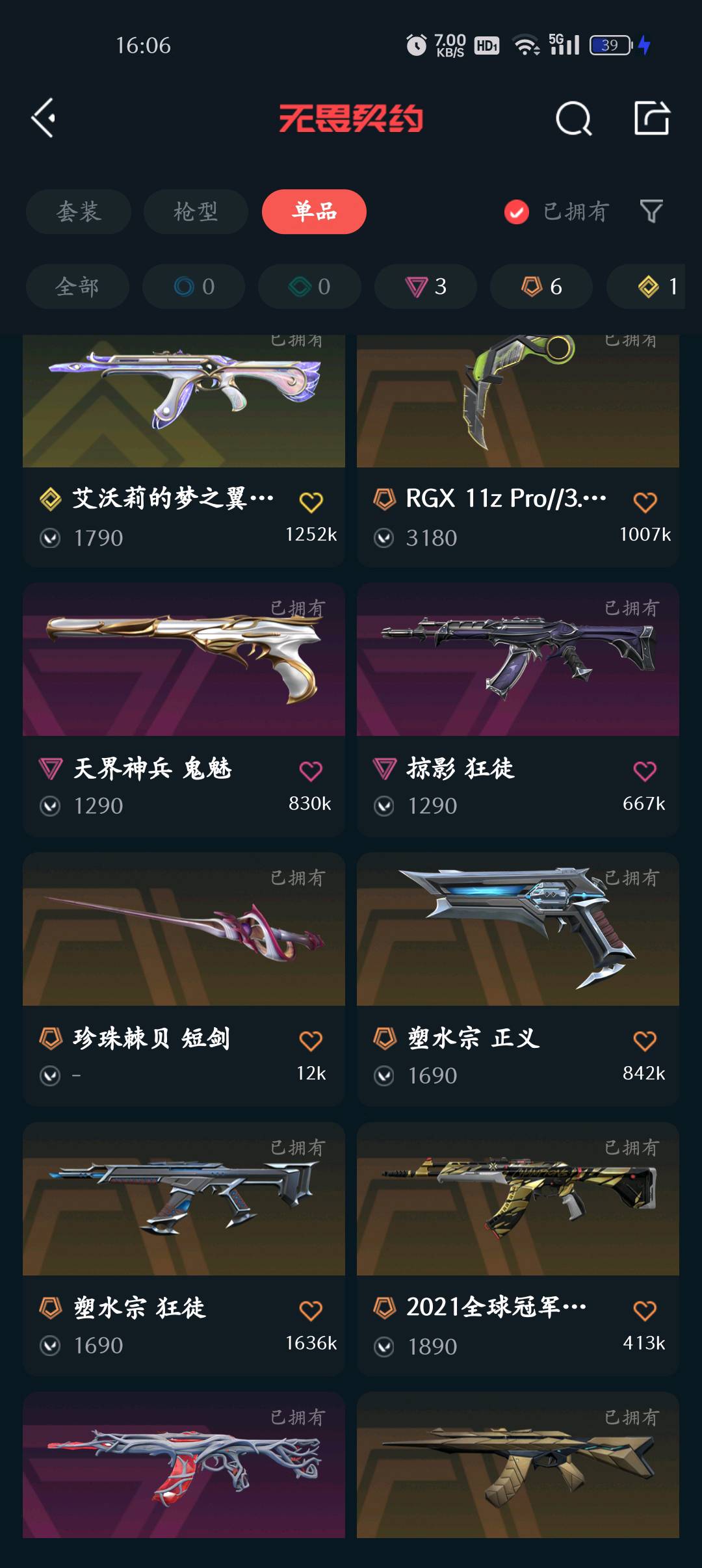Filter by the blue tier chip showing 0
This screenshot has width=702, height=1568.
(194, 286)
